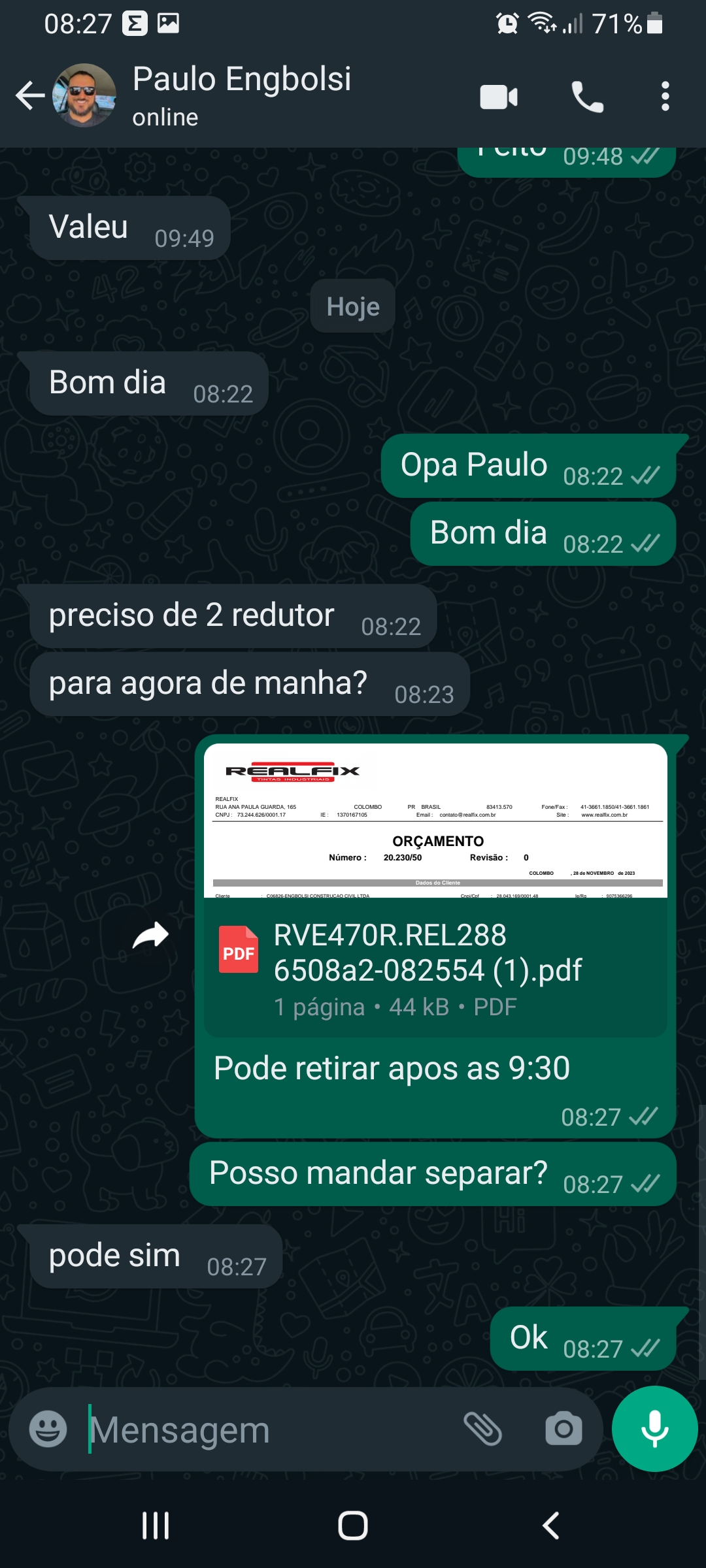Open Paulo Engbolsi's contact info
The image size is (706, 1568).
click(x=242, y=95)
